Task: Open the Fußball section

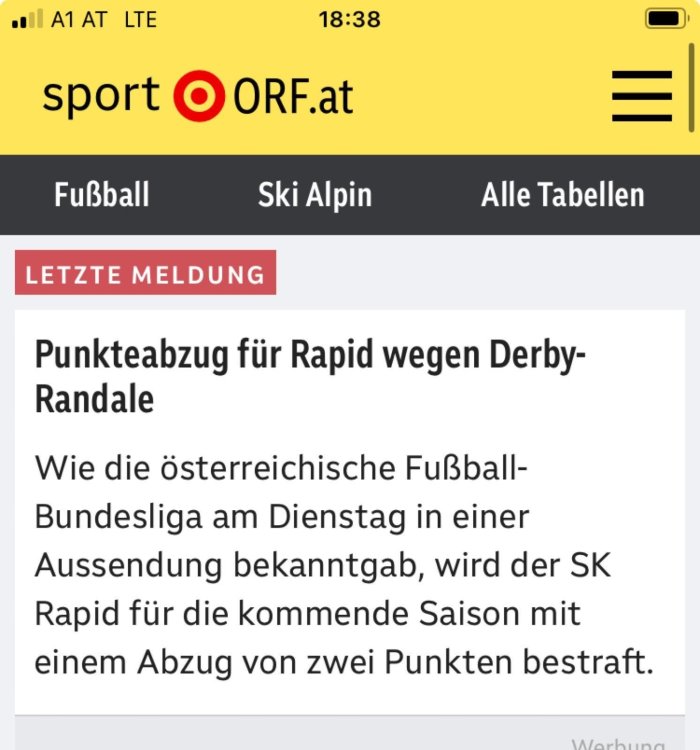Action: tap(102, 194)
